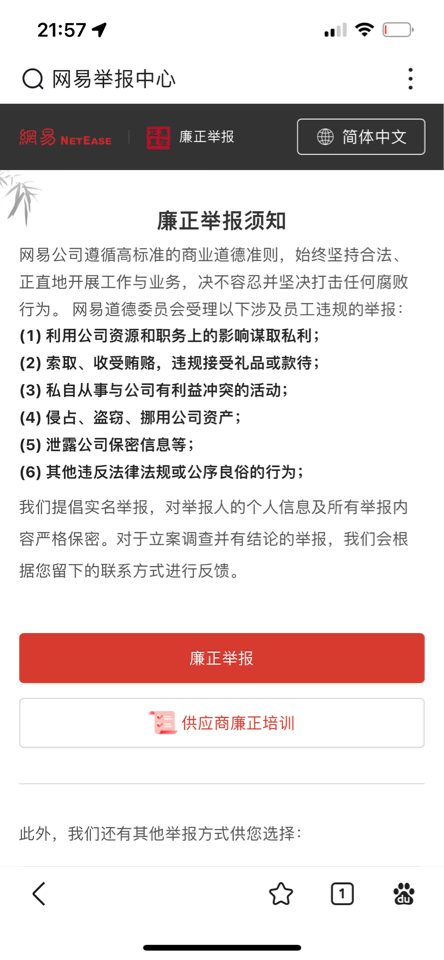Tap the 廉正举报 header link
Viewport: 444px width, 960px height.
[x=191, y=137]
